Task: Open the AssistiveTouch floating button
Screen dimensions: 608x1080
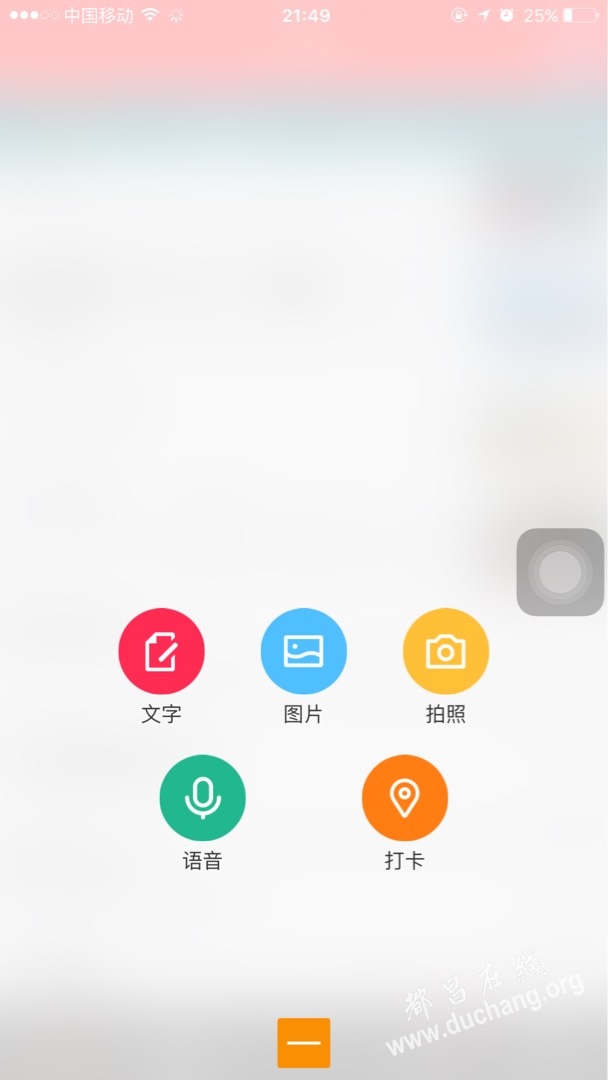Action: [560, 572]
